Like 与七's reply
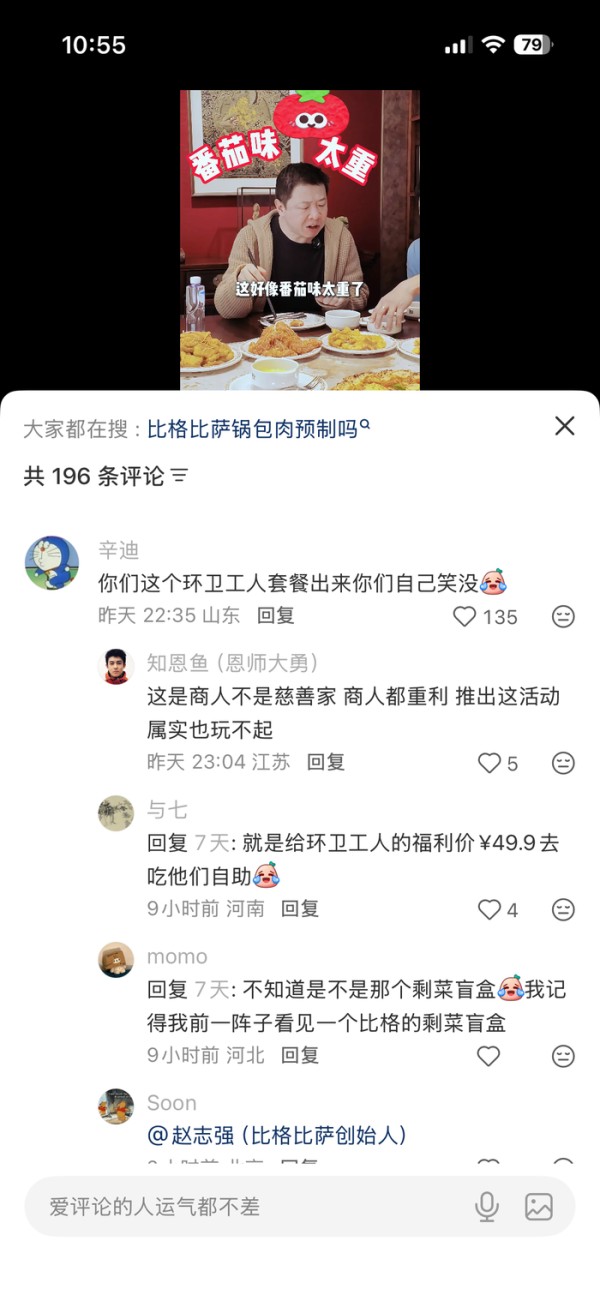The width and height of the screenshot is (600, 1301). point(489,909)
